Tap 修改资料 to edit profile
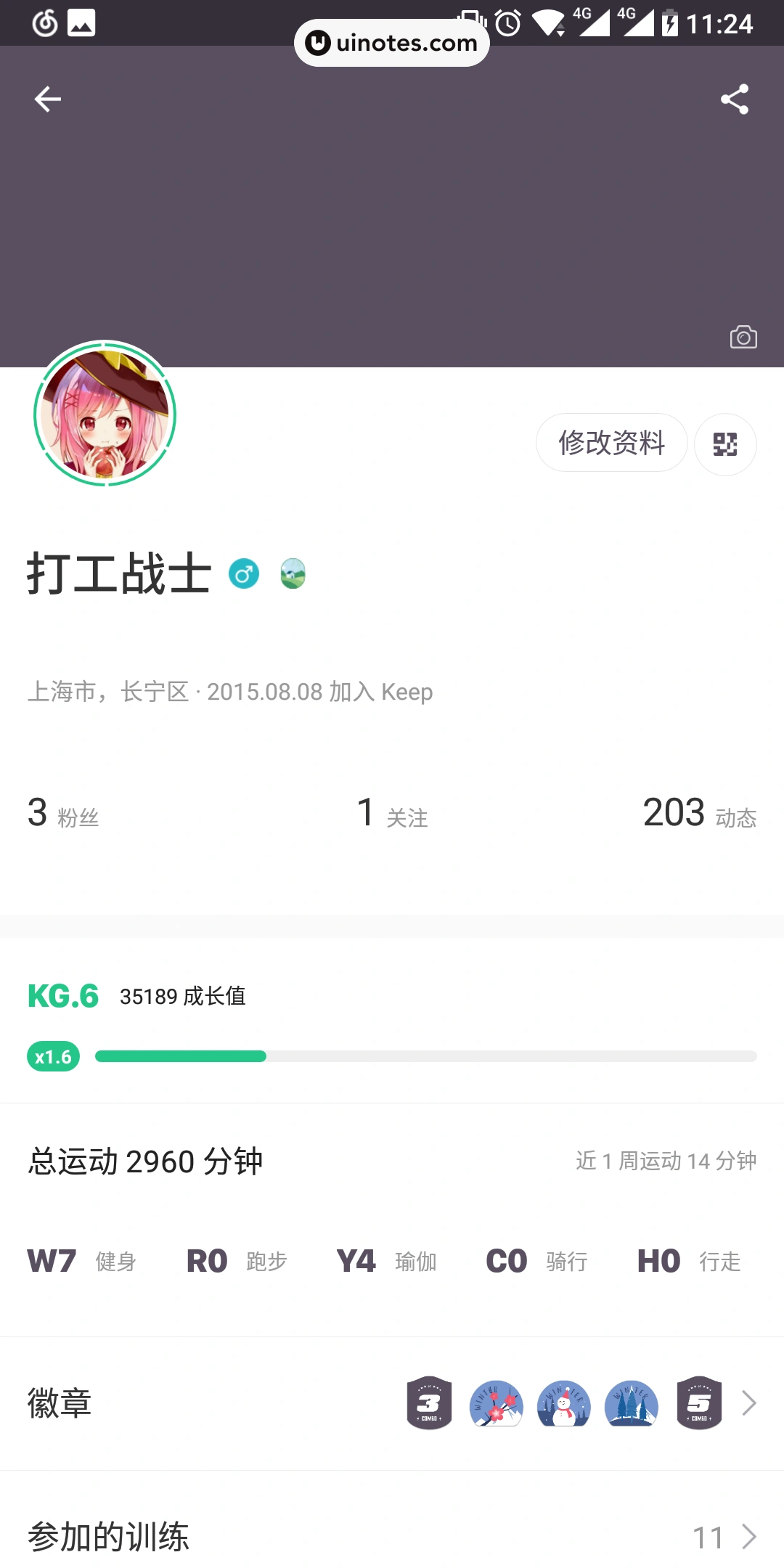This screenshot has height=1568, width=784. (611, 443)
